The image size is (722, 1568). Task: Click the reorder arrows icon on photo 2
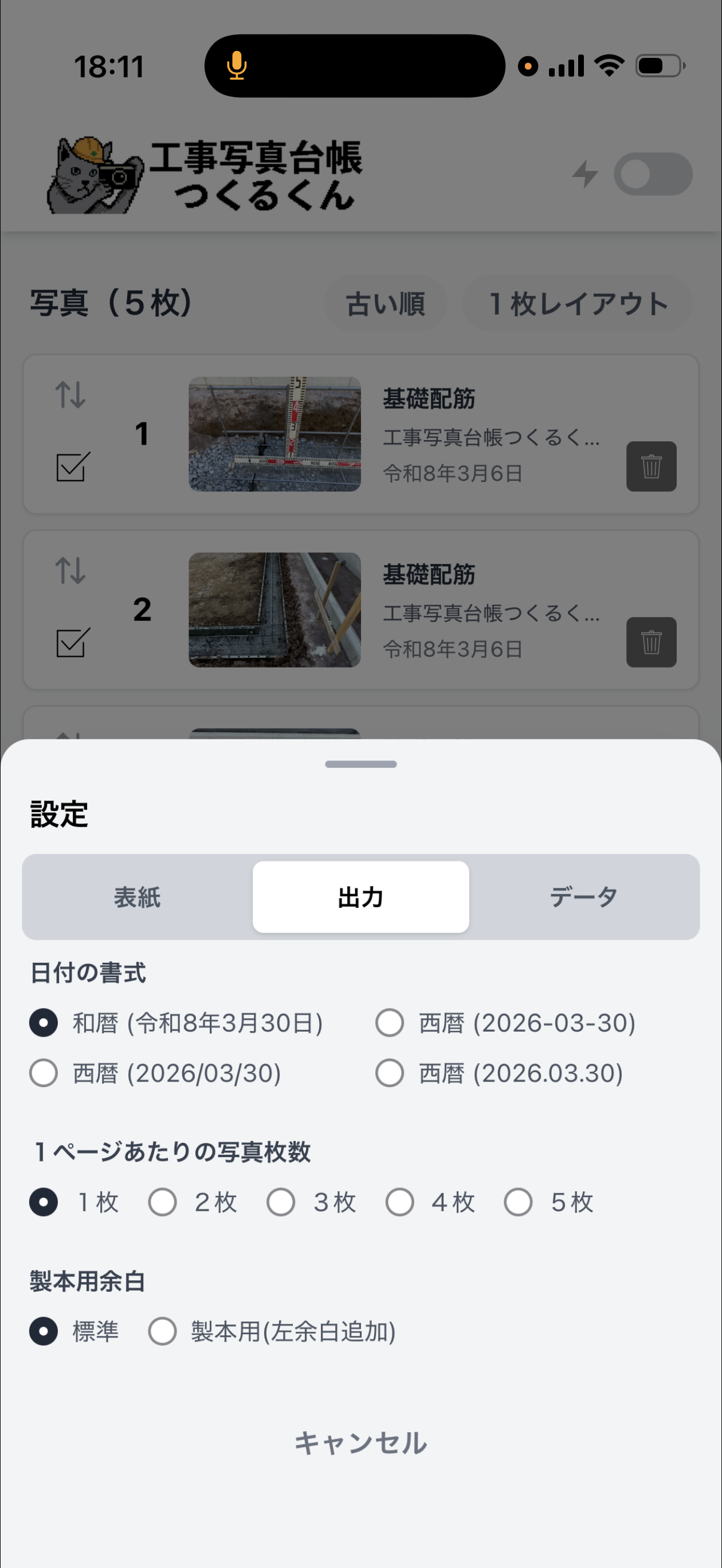coord(70,572)
